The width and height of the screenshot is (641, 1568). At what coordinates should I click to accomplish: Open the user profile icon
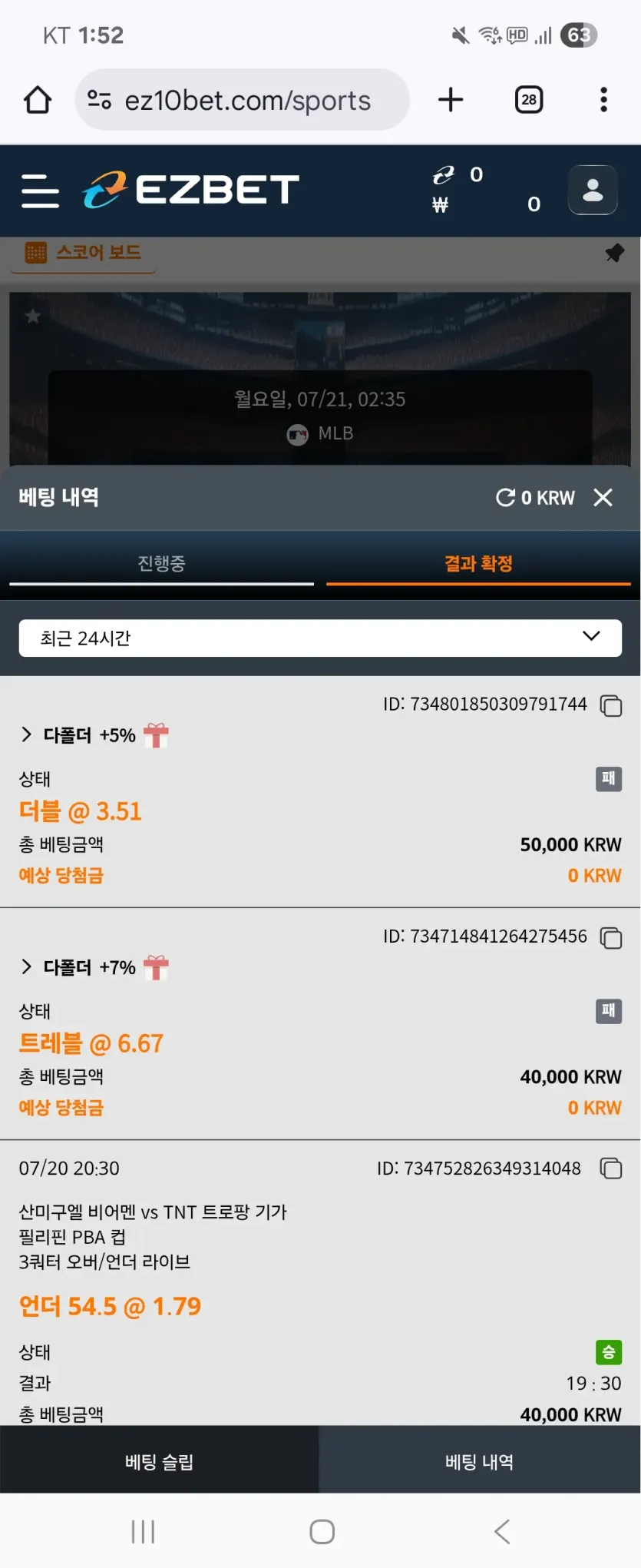593,190
